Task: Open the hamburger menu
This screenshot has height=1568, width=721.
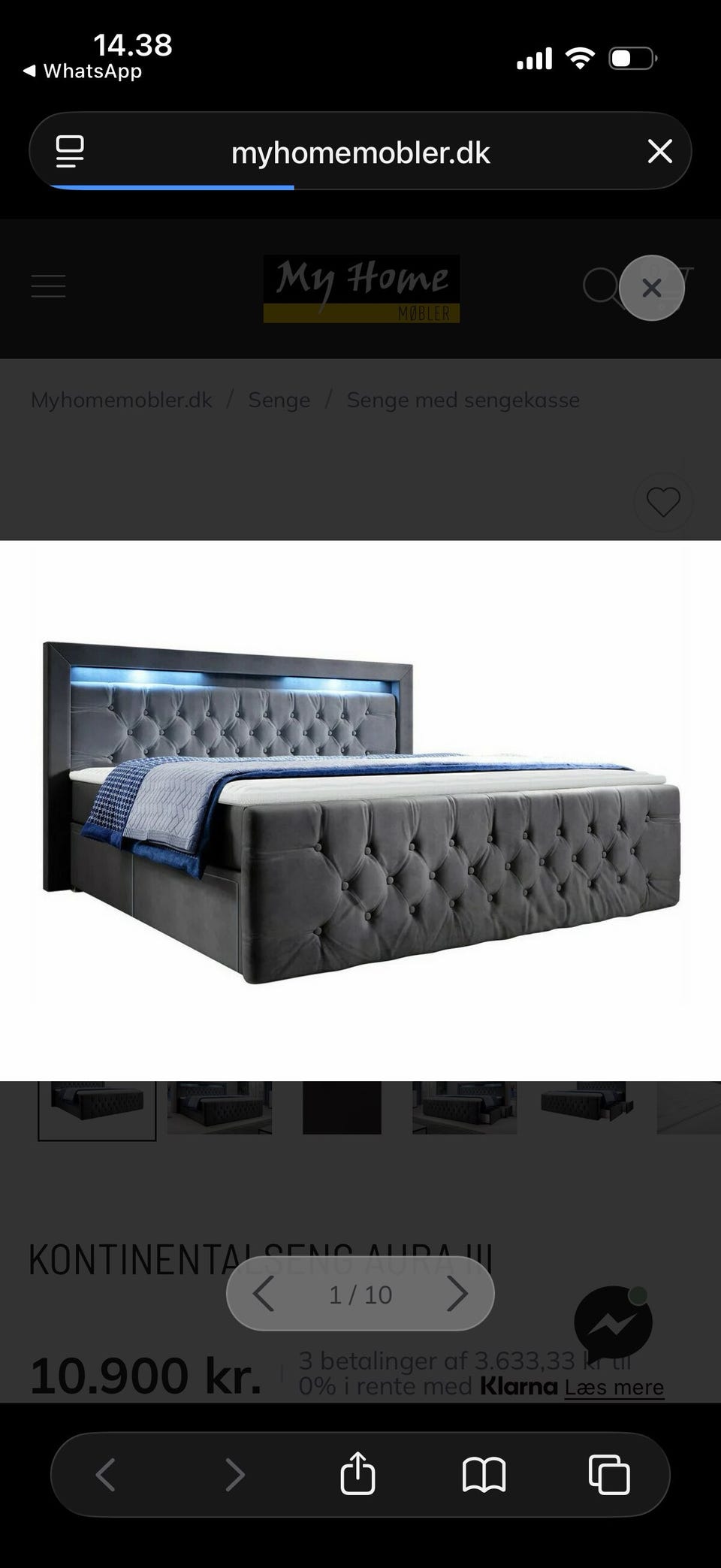Action: click(48, 286)
